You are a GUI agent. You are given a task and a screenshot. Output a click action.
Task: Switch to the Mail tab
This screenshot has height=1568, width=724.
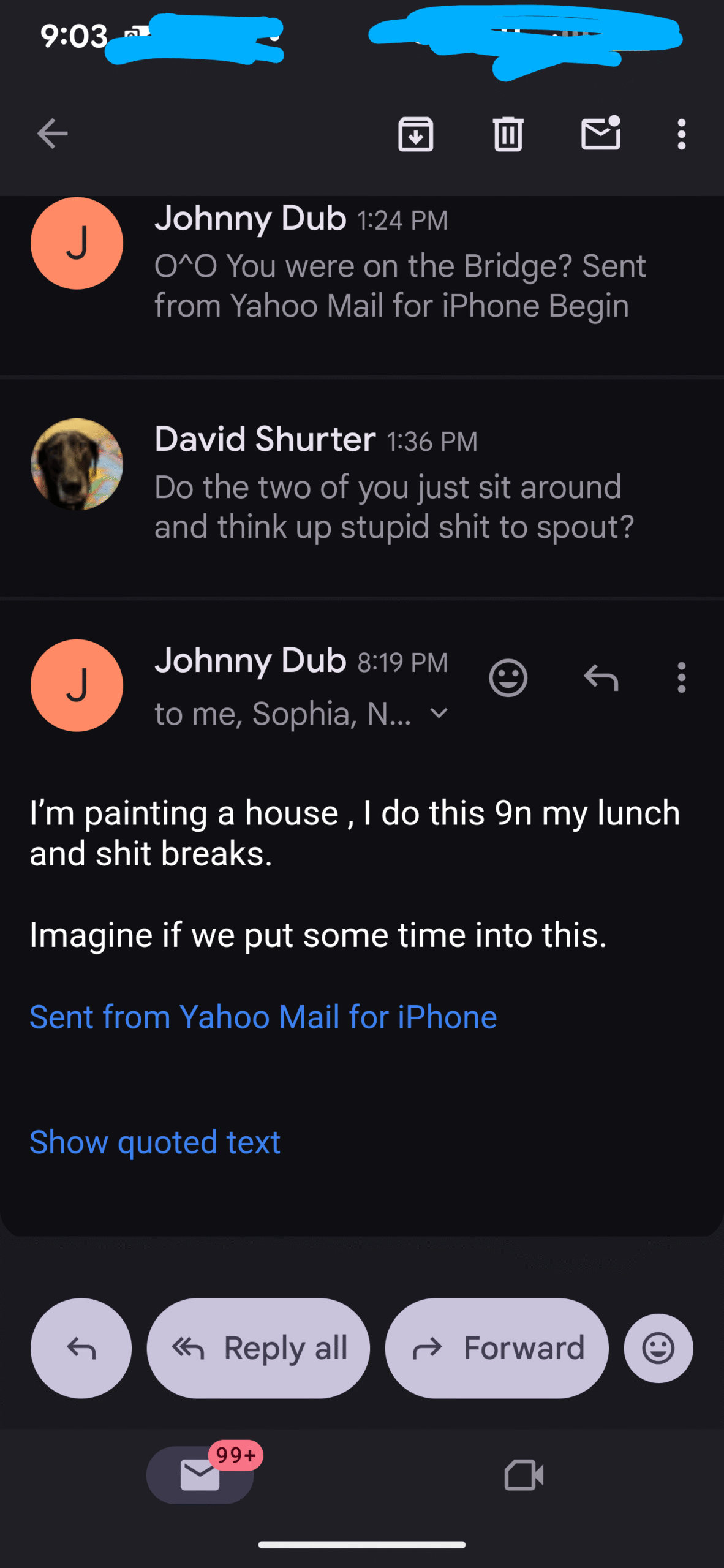coord(200,1475)
